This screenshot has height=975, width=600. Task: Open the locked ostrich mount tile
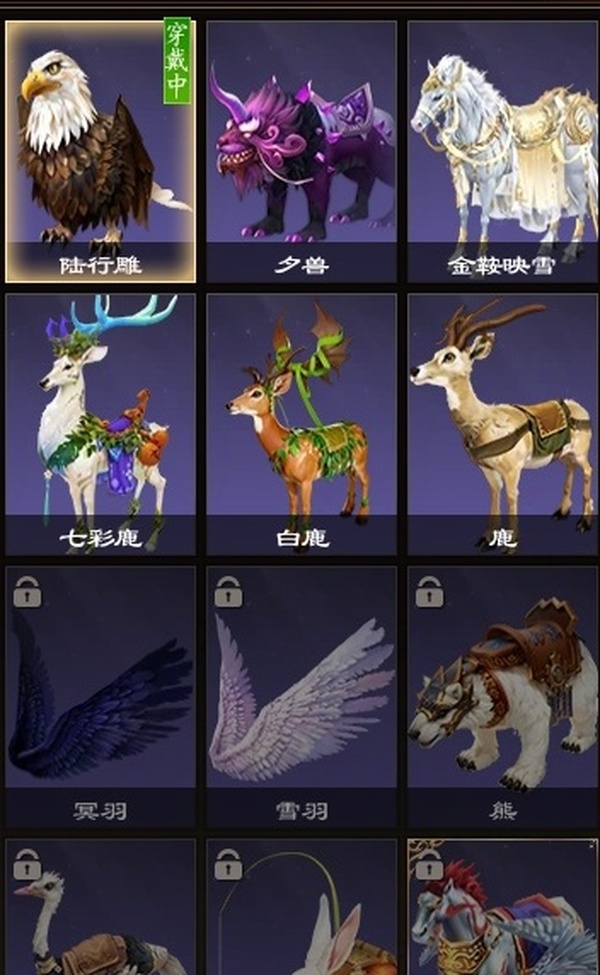click(100, 907)
